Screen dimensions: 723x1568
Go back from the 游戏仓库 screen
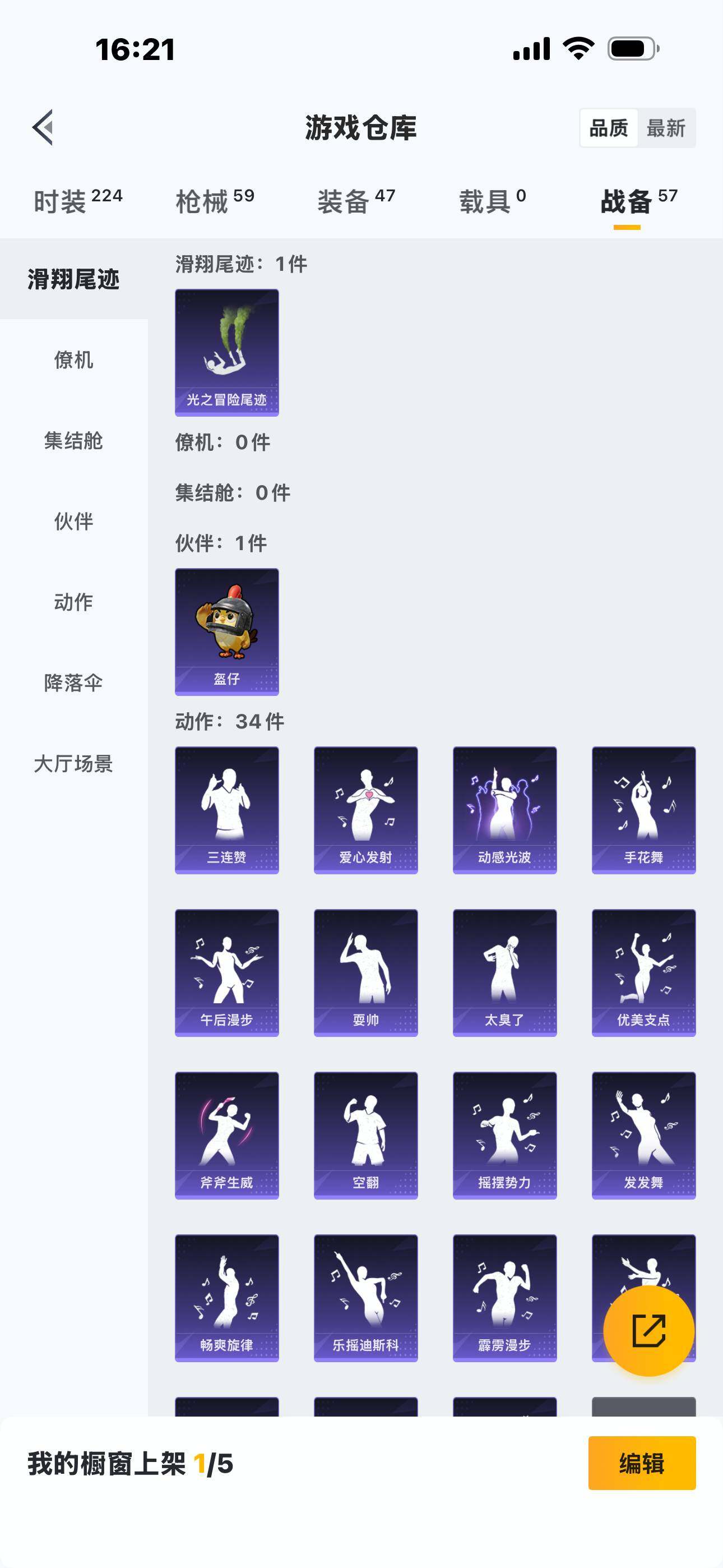tap(43, 128)
